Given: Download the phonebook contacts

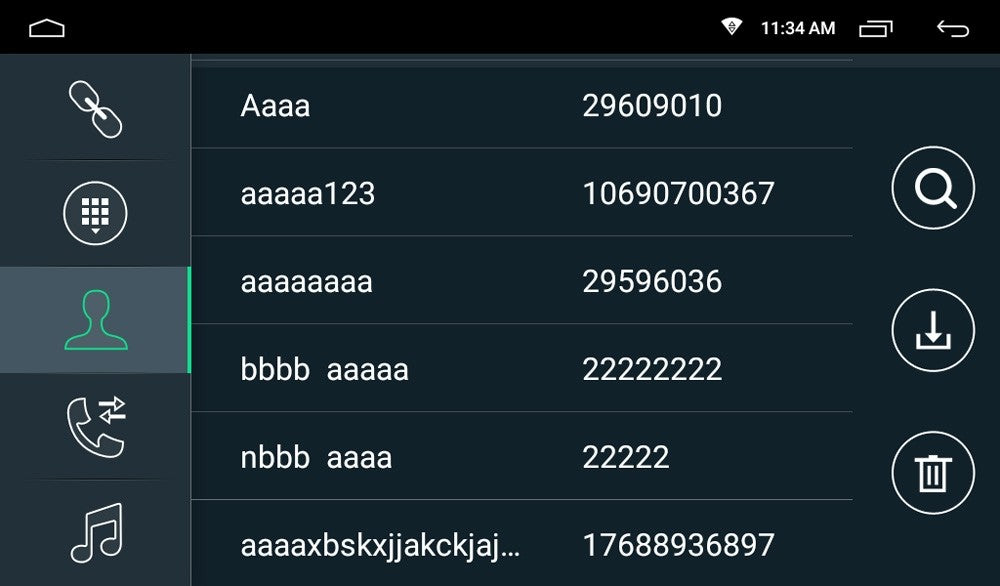Looking at the screenshot, I should 932,331.
